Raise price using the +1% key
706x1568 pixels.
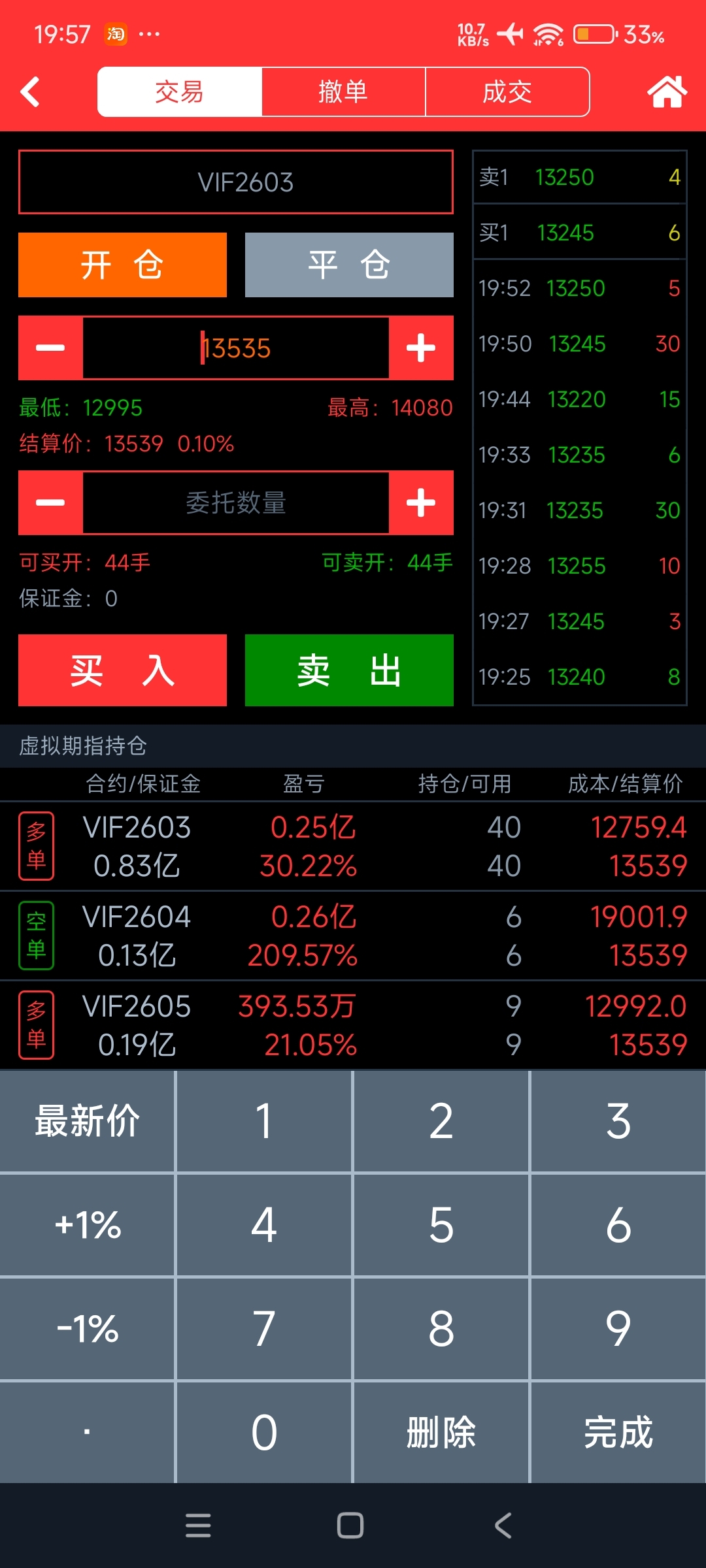tap(88, 1225)
